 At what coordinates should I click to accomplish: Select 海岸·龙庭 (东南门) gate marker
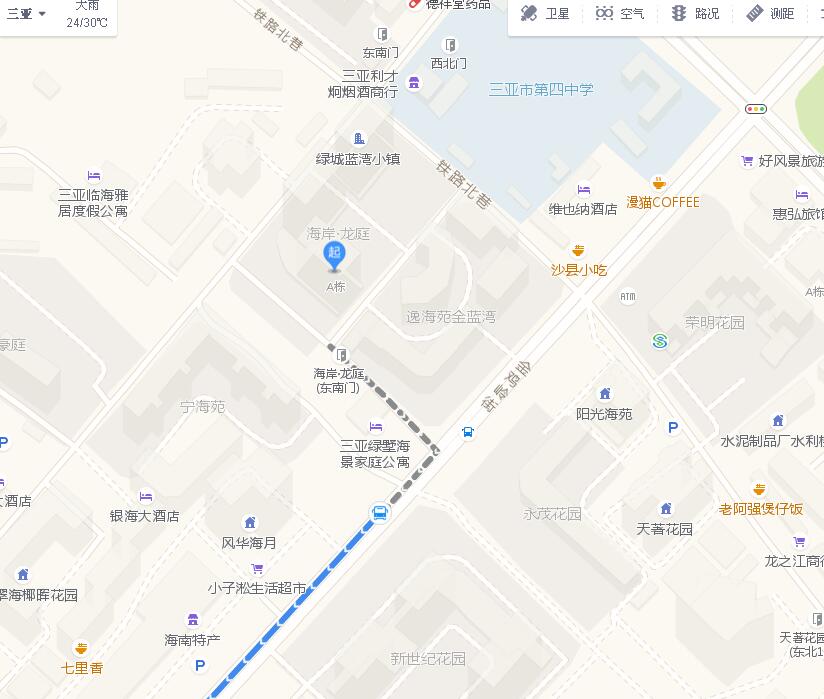(x=341, y=355)
